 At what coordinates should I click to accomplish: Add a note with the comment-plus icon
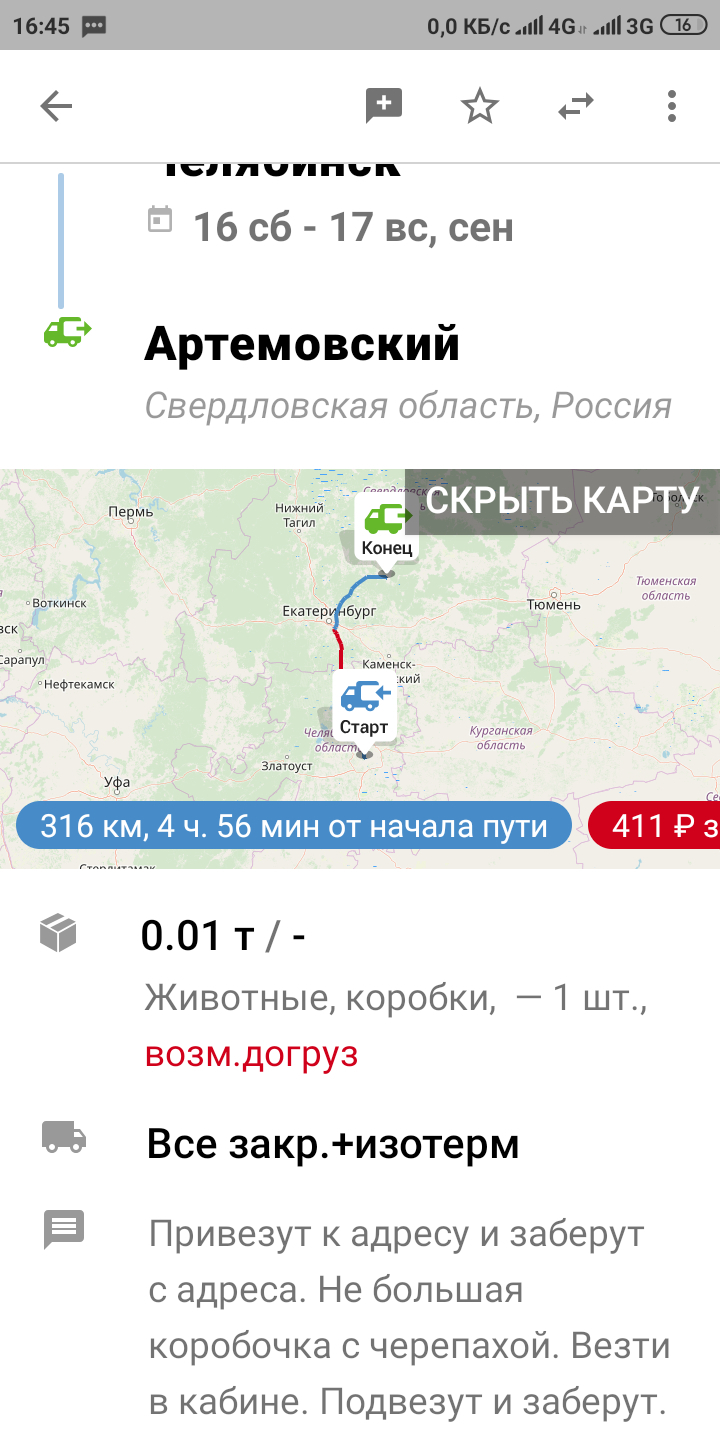click(x=384, y=106)
